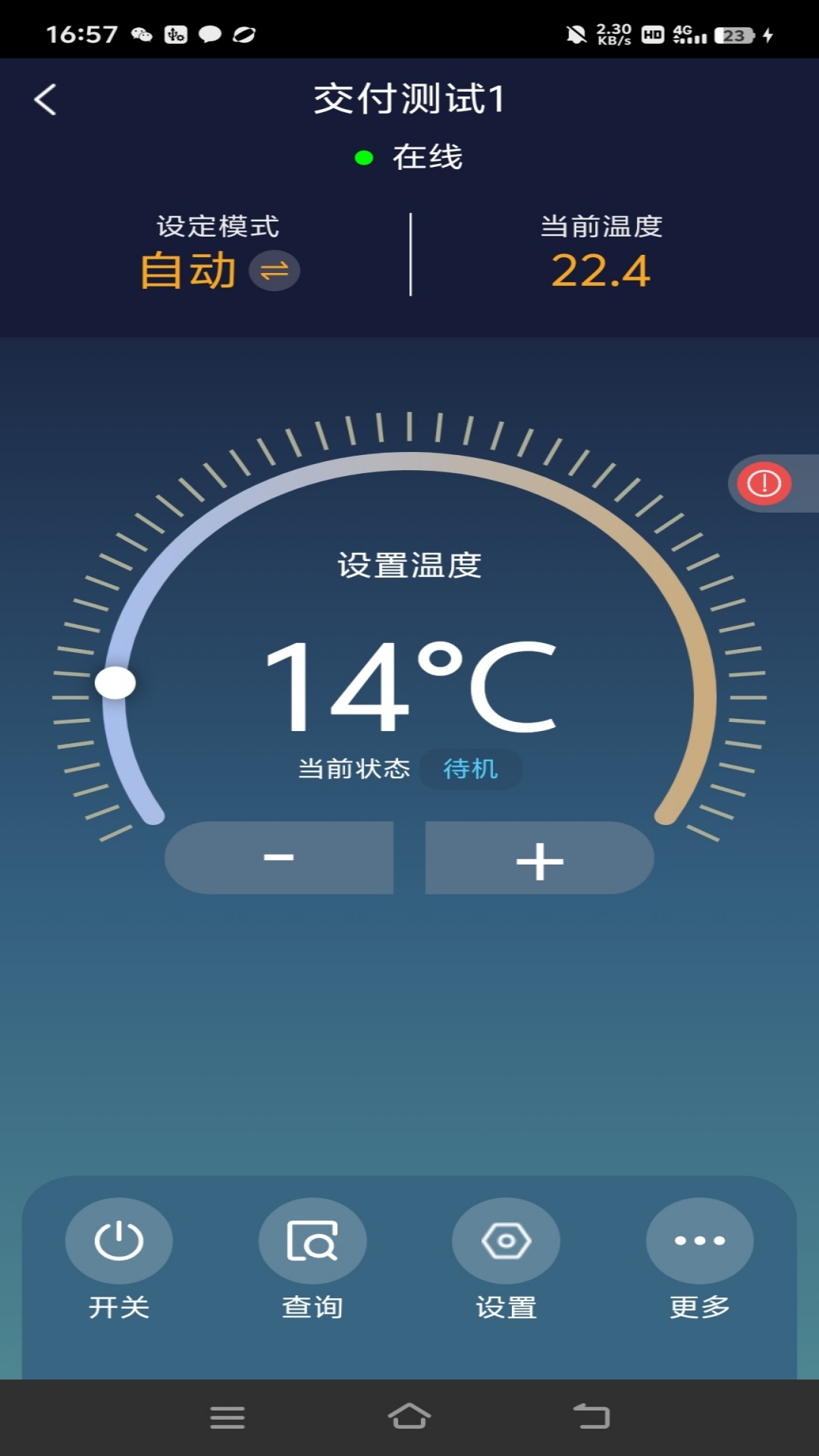Open the 查询 query icon

pyautogui.click(x=312, y=1241)
